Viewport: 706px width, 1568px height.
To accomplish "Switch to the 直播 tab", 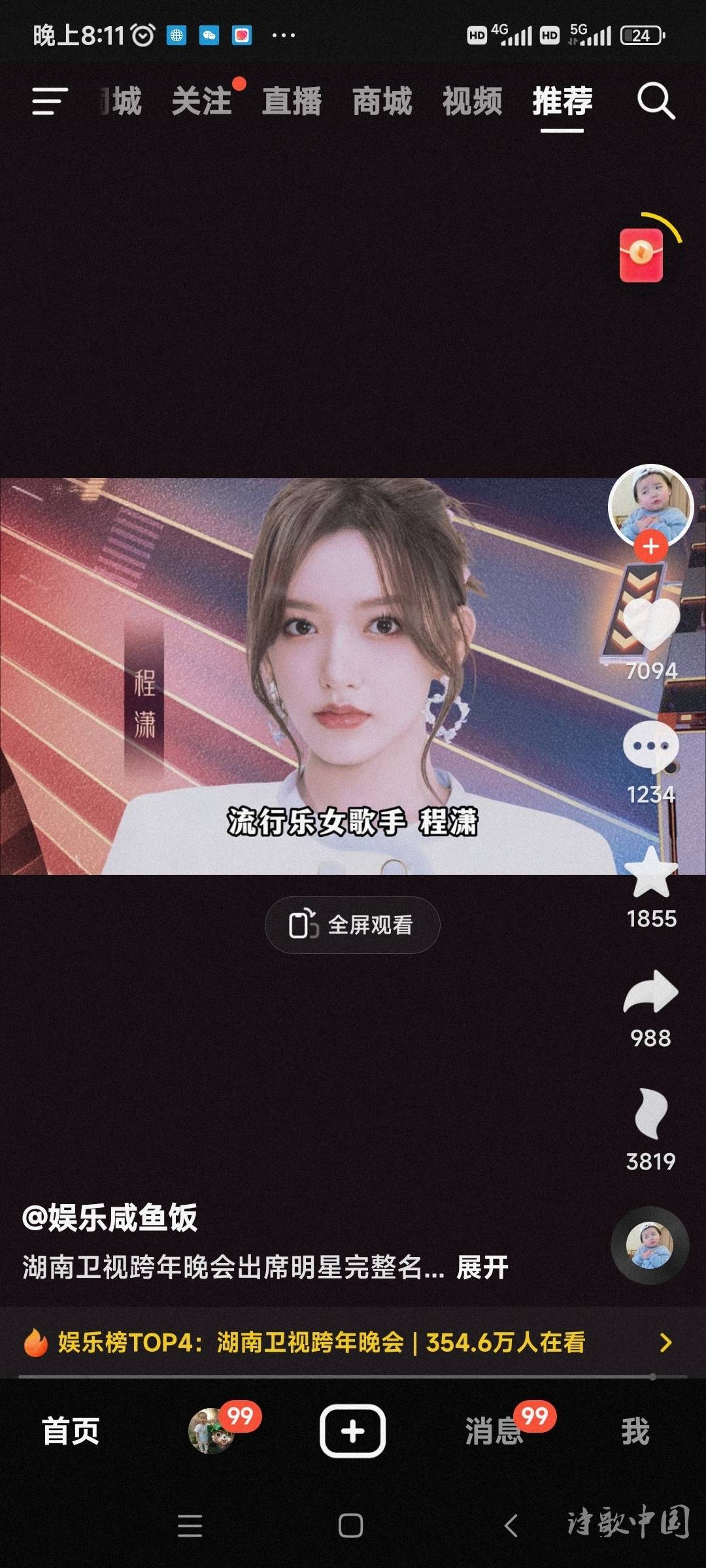I will point(292,101).
